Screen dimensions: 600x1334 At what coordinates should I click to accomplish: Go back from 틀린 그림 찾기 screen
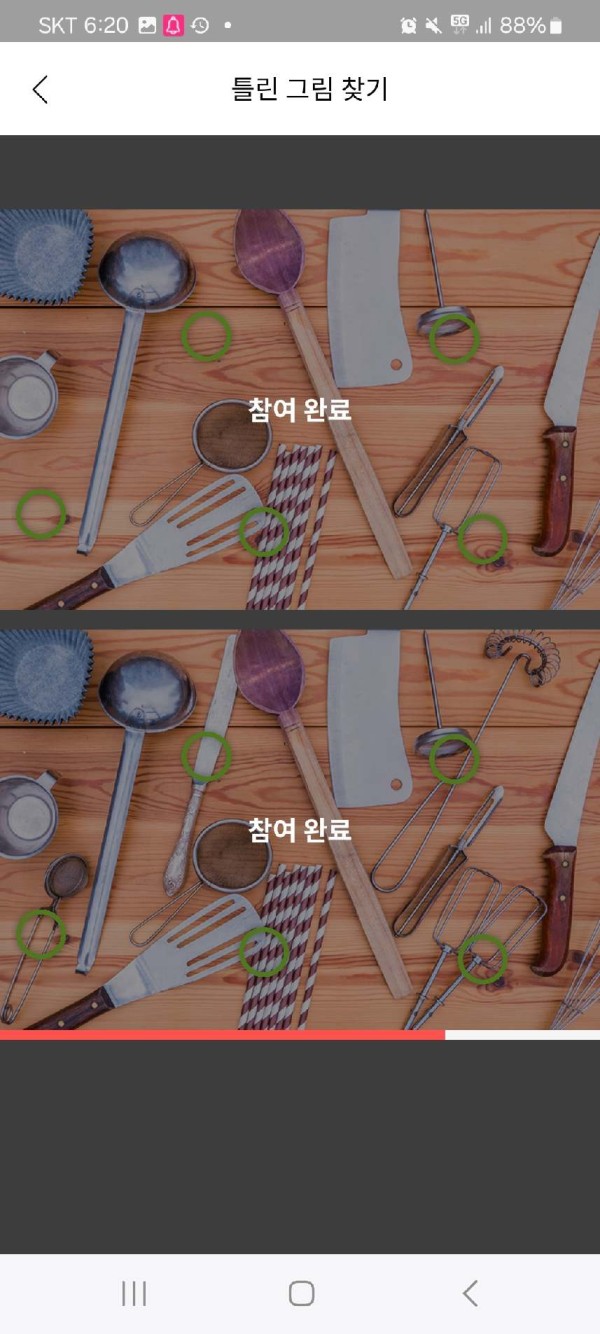[x=40, y=89]
